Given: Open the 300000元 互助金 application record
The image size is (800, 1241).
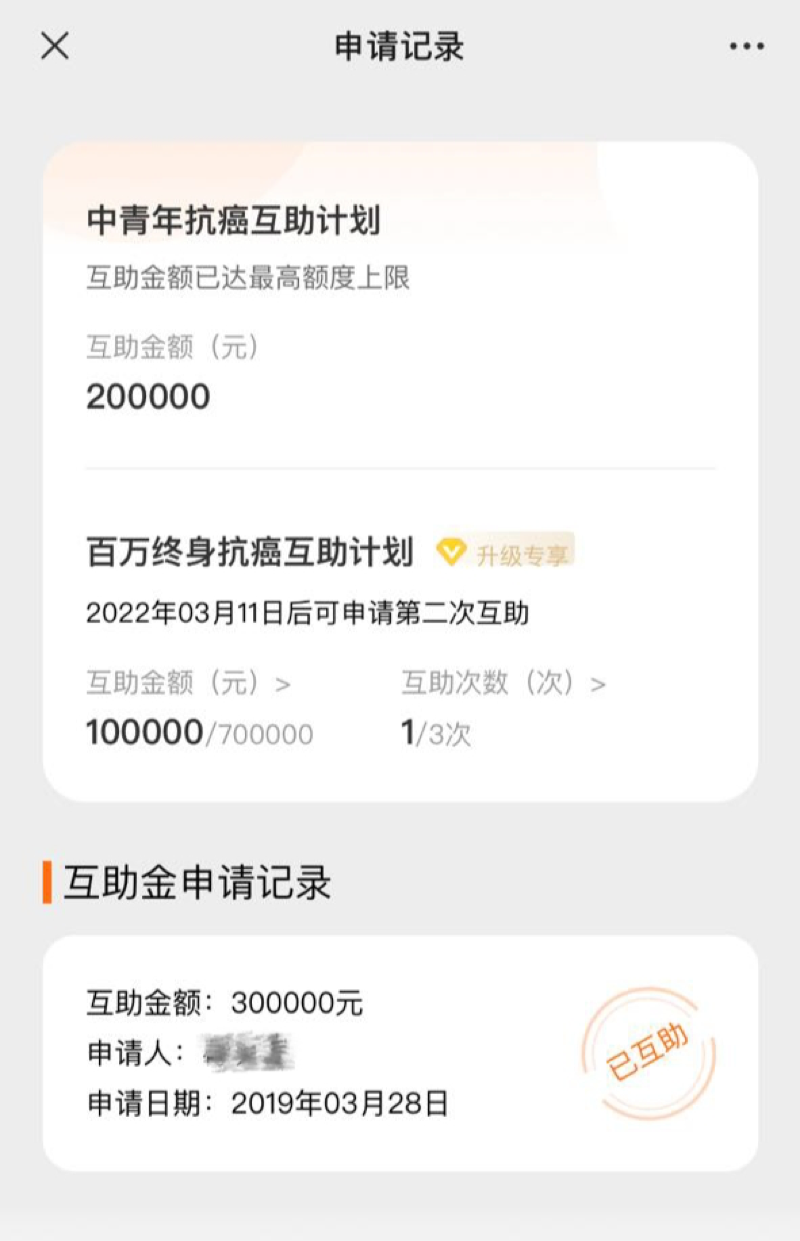Looking at the screenshot, I should [x=400, y=1052].
